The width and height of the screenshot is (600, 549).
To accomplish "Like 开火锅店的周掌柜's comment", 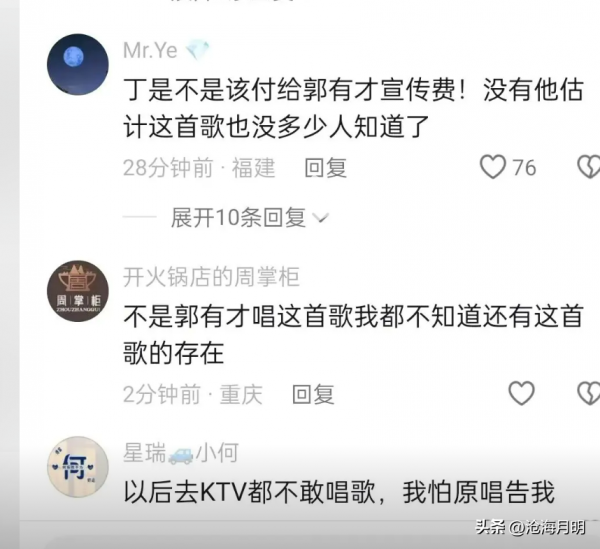I will [x=521, y=393].
